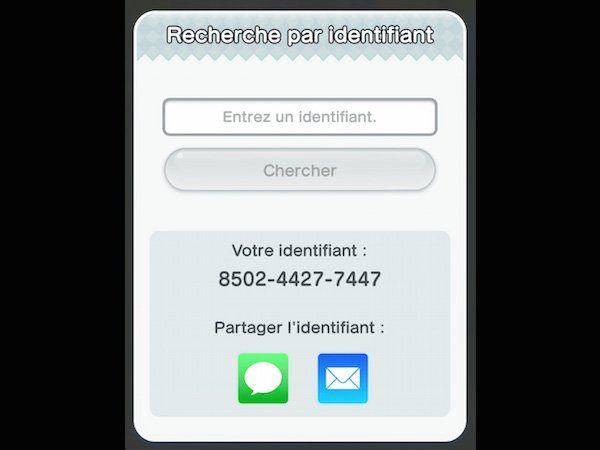Tap the Chercher button
This screenshot has height=450, width=600.
point(300,170)
